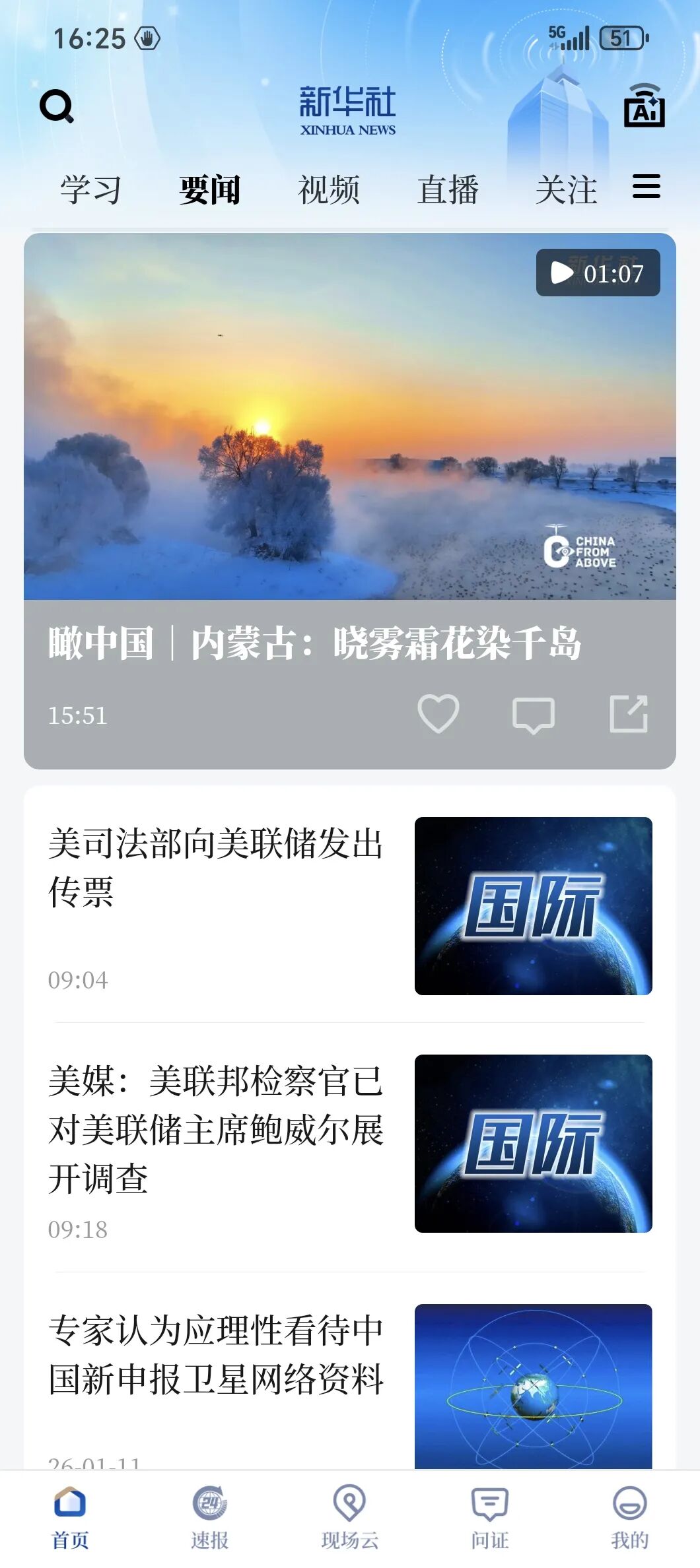This screenshot has width=700, height=1568.
Task: Play the 瞰中国 内蒙古 video
Action: 350,417
